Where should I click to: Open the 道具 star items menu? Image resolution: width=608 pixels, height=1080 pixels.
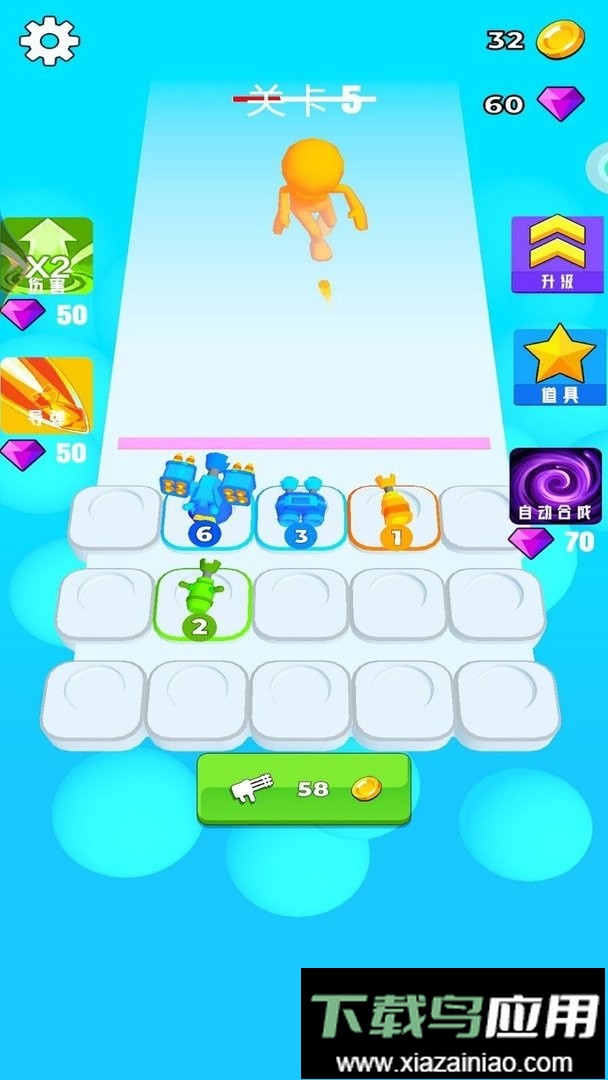[x=559, y=365]
